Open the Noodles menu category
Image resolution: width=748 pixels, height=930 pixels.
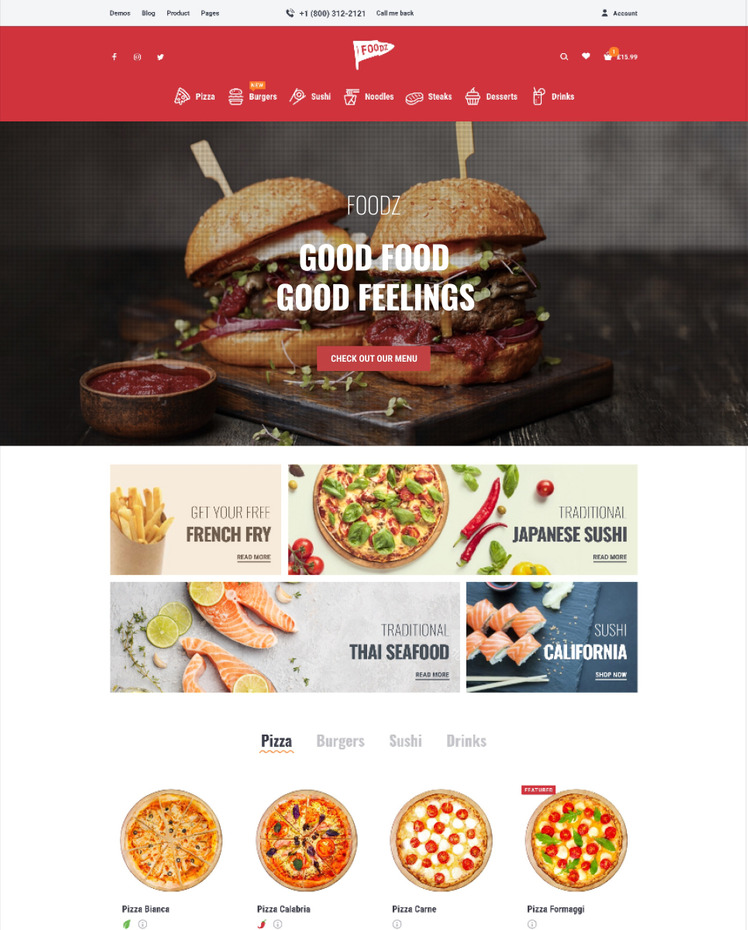tap(369, 97)
